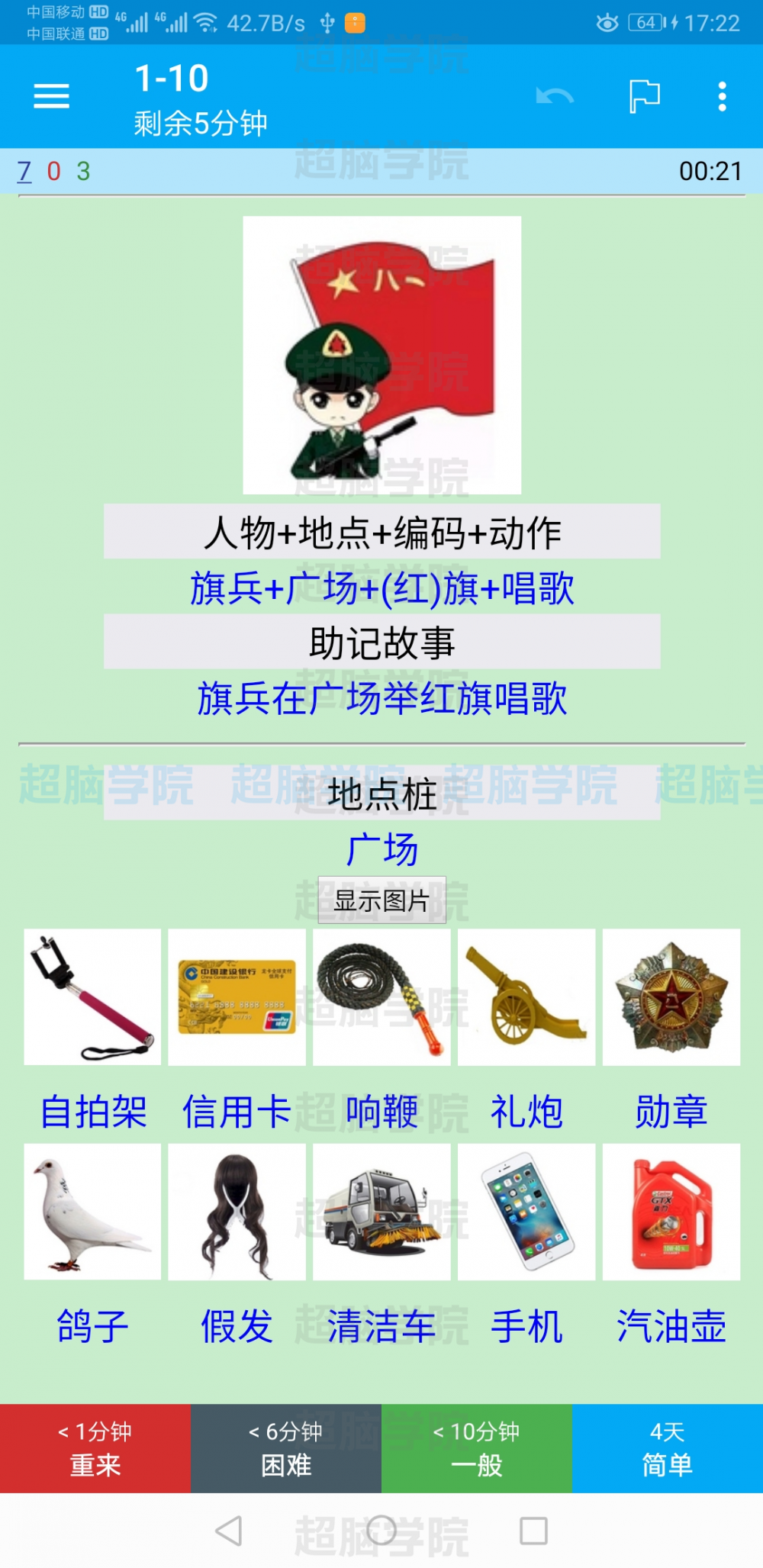The image size is (763, 1568).
Task: Select the 汽油壶 oil jug image
Action: pos(671,1212)
